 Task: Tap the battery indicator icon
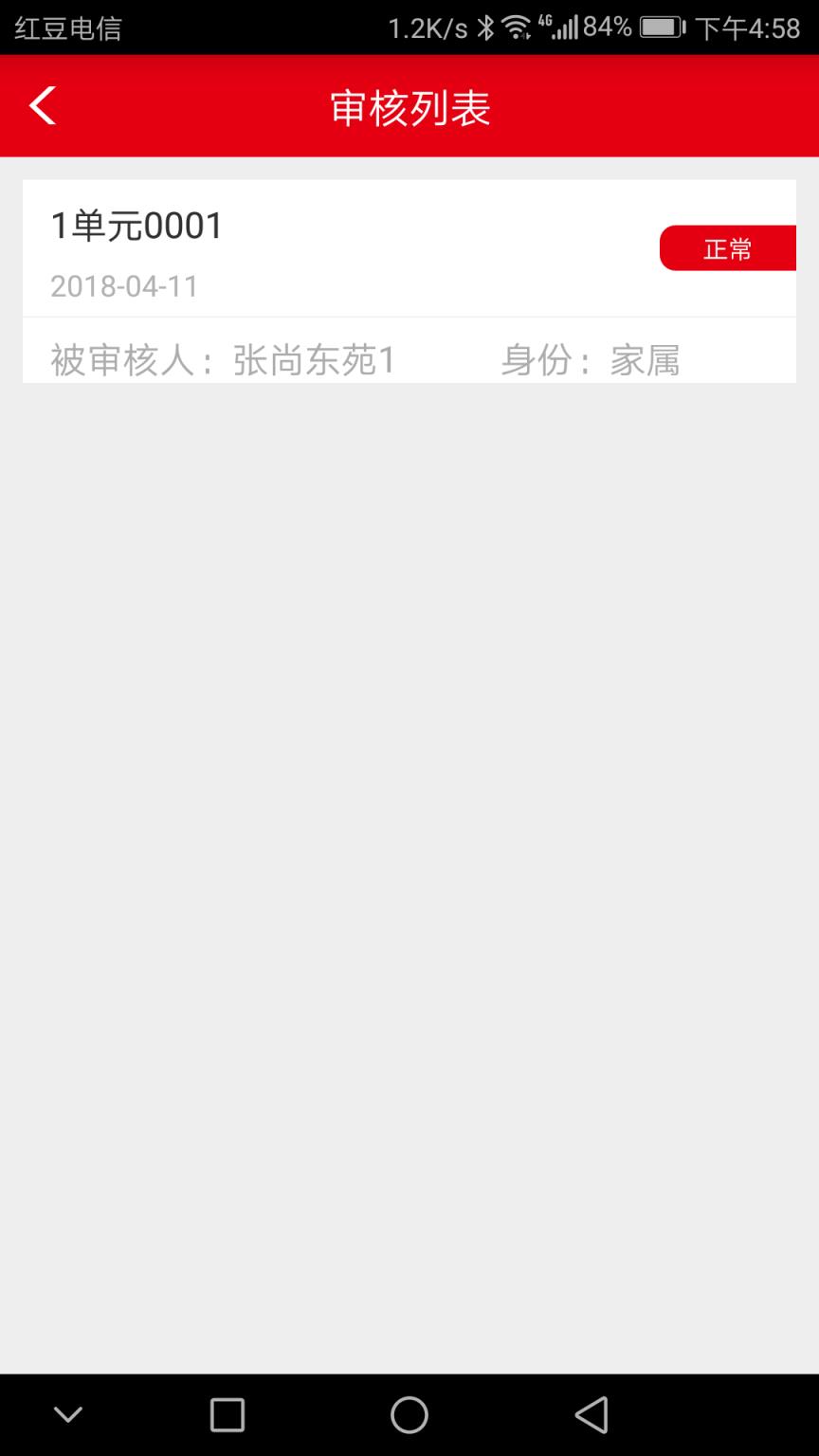tap(659, 27)
